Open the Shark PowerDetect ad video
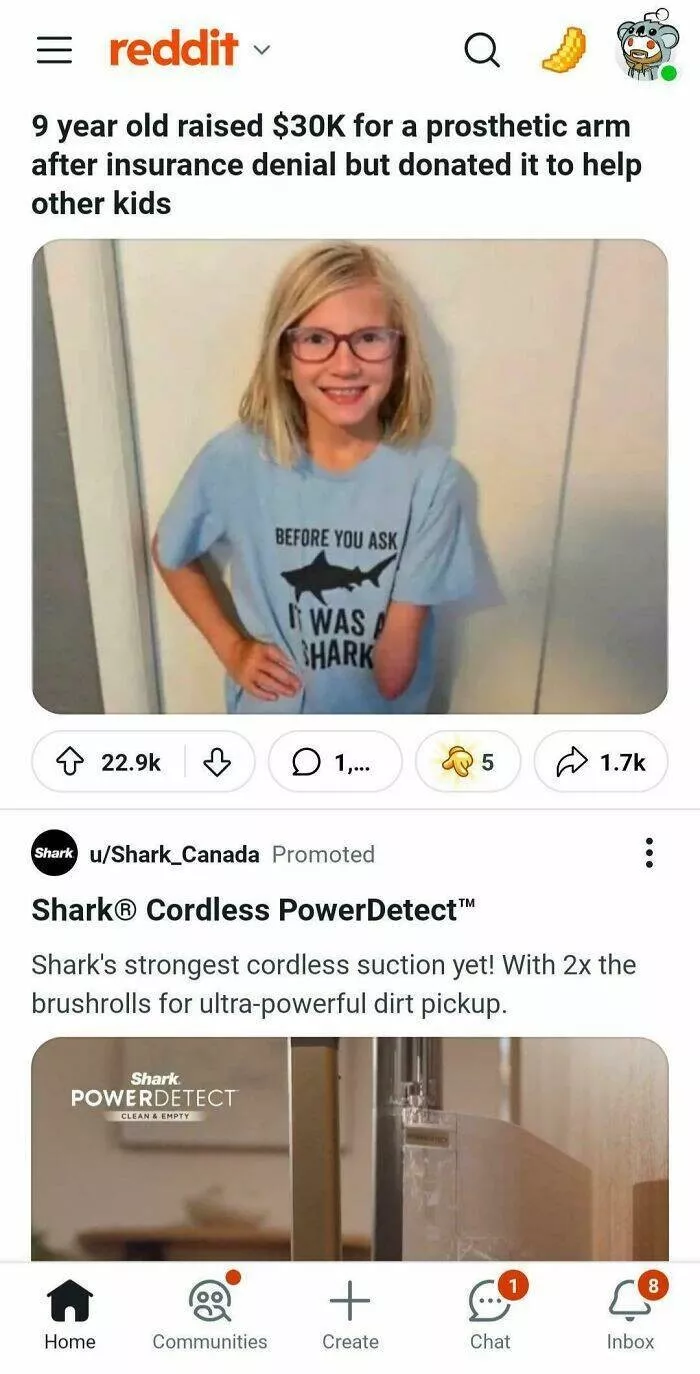 (349, 1148)
